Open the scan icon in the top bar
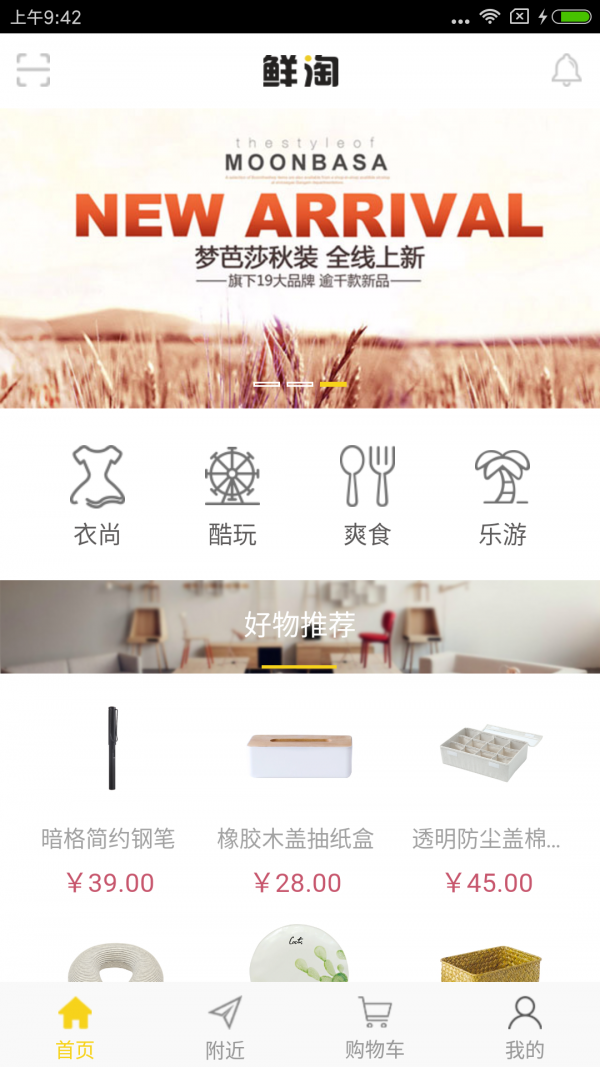Viewport: 600px width, 1067px height. tap(33, 70)
